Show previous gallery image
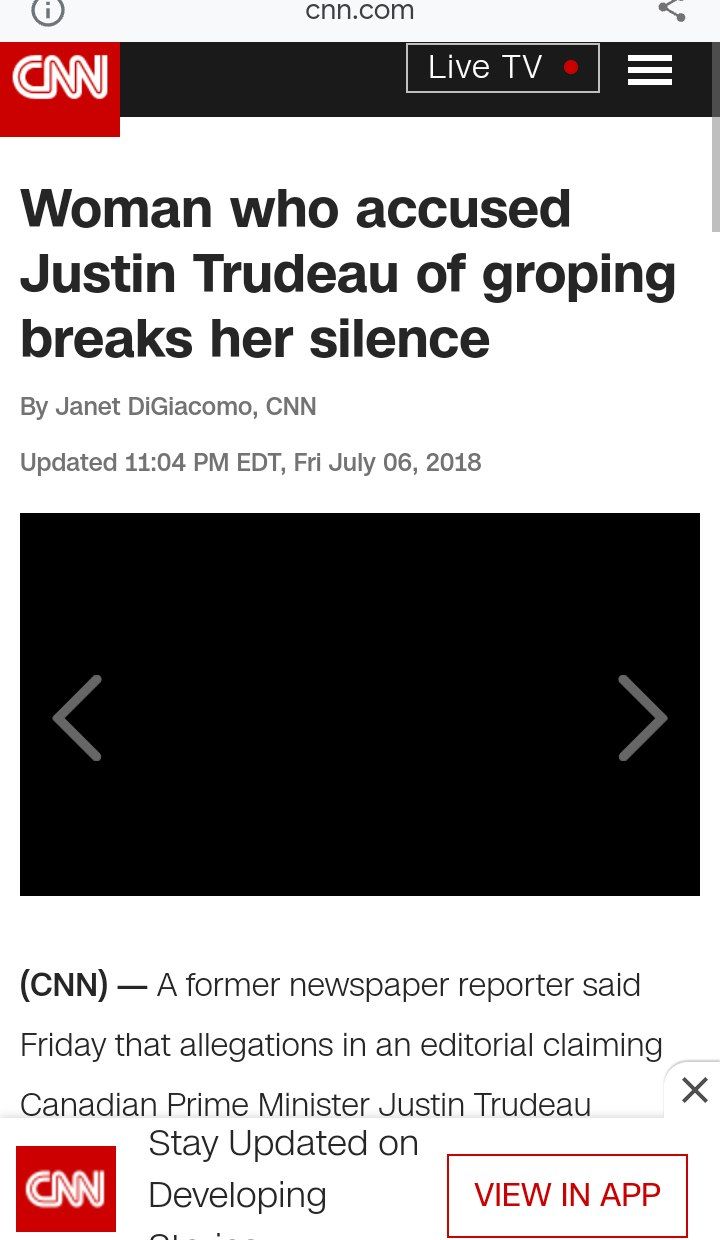 click(x=78, y=718)
